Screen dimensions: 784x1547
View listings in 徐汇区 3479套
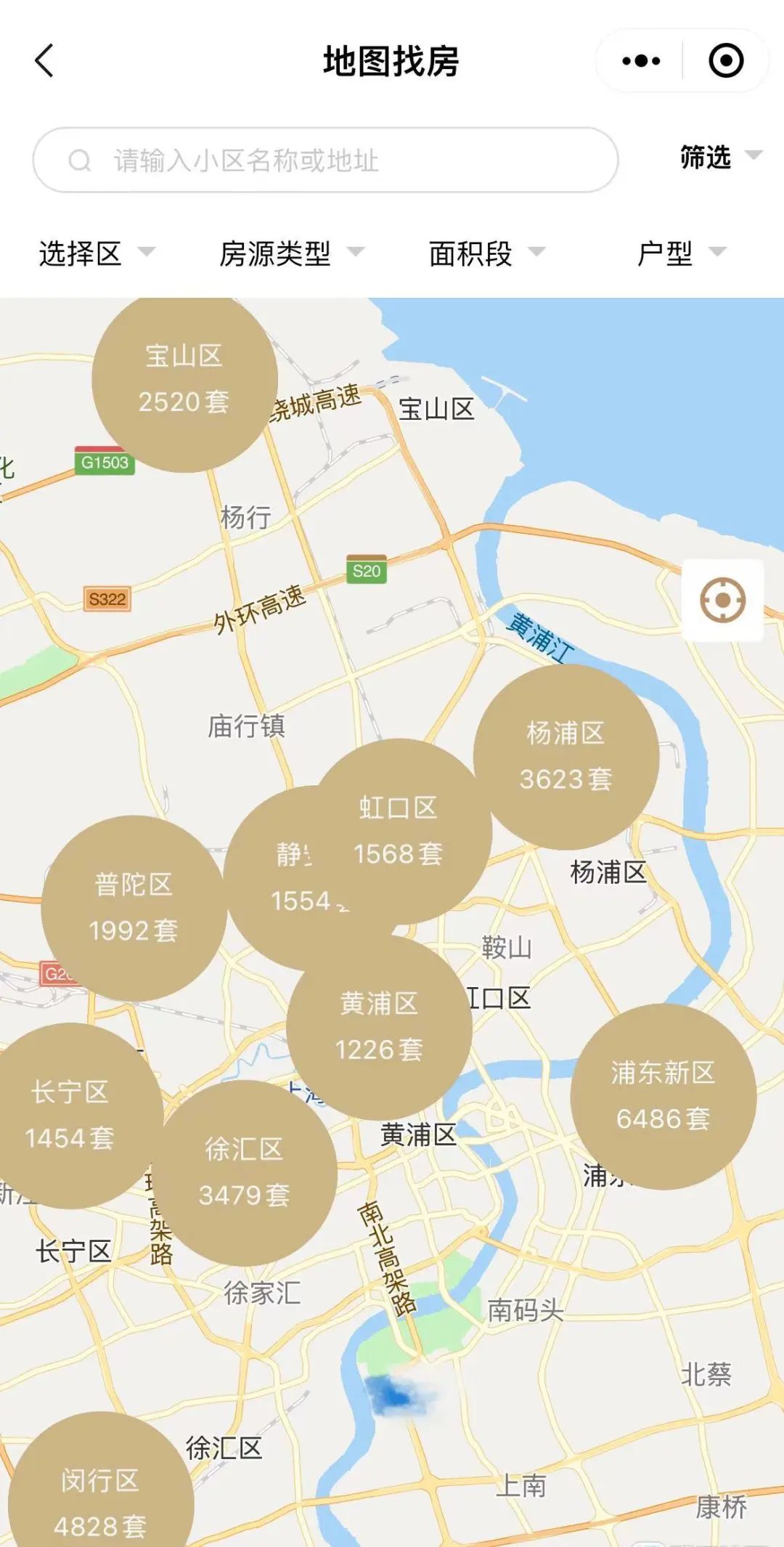coord(245,1172)
